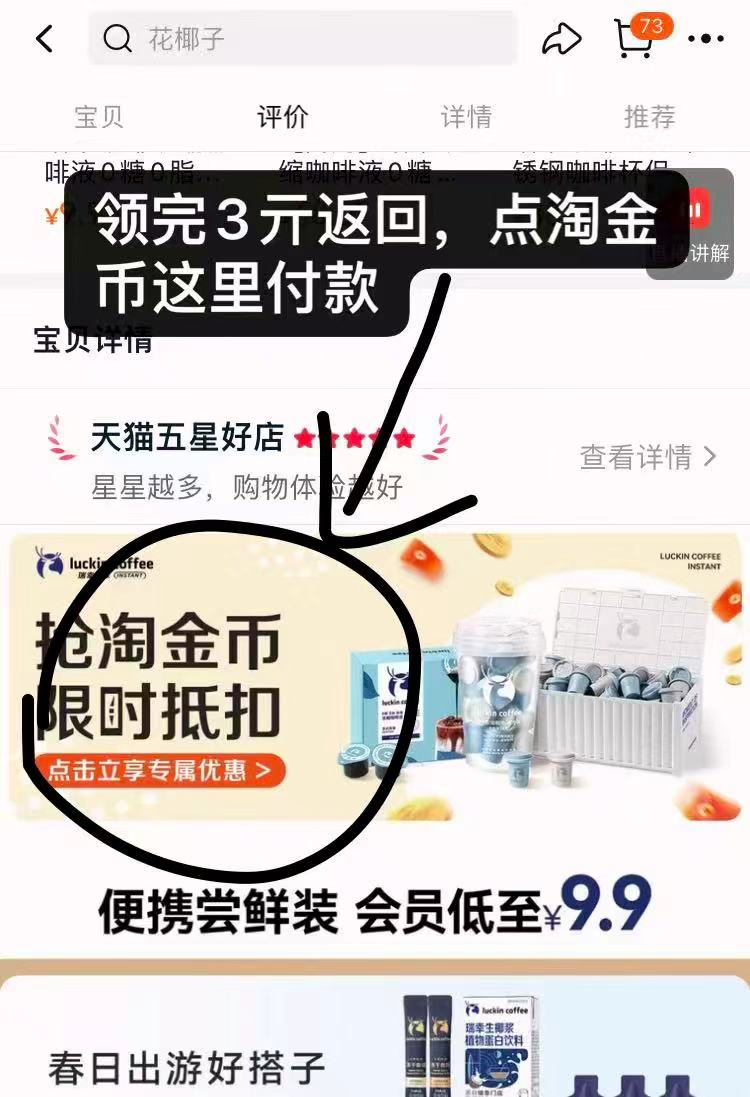Jump to the 详情 tab
This screenshot has width=750, height=1097.
coord(466,117)
